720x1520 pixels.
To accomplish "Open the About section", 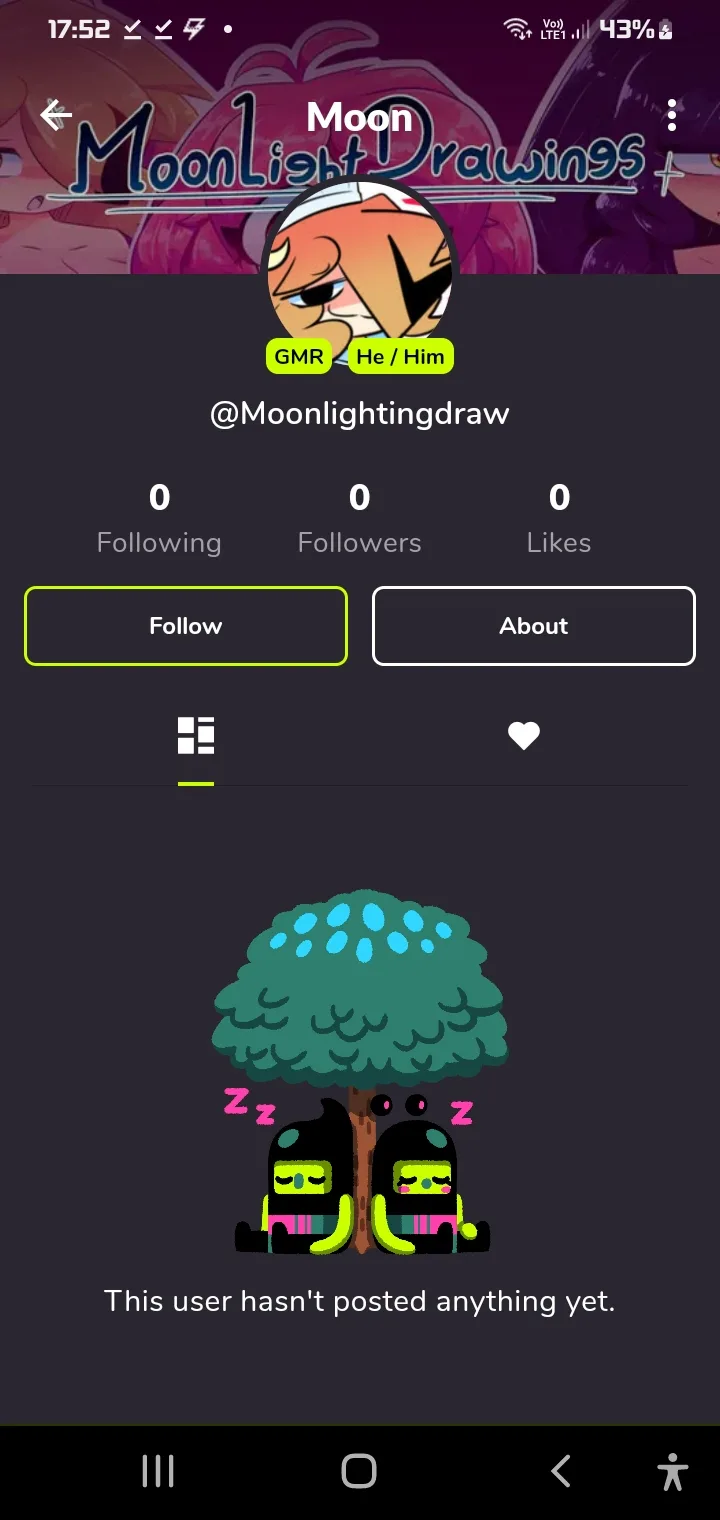I will point(534,626).
